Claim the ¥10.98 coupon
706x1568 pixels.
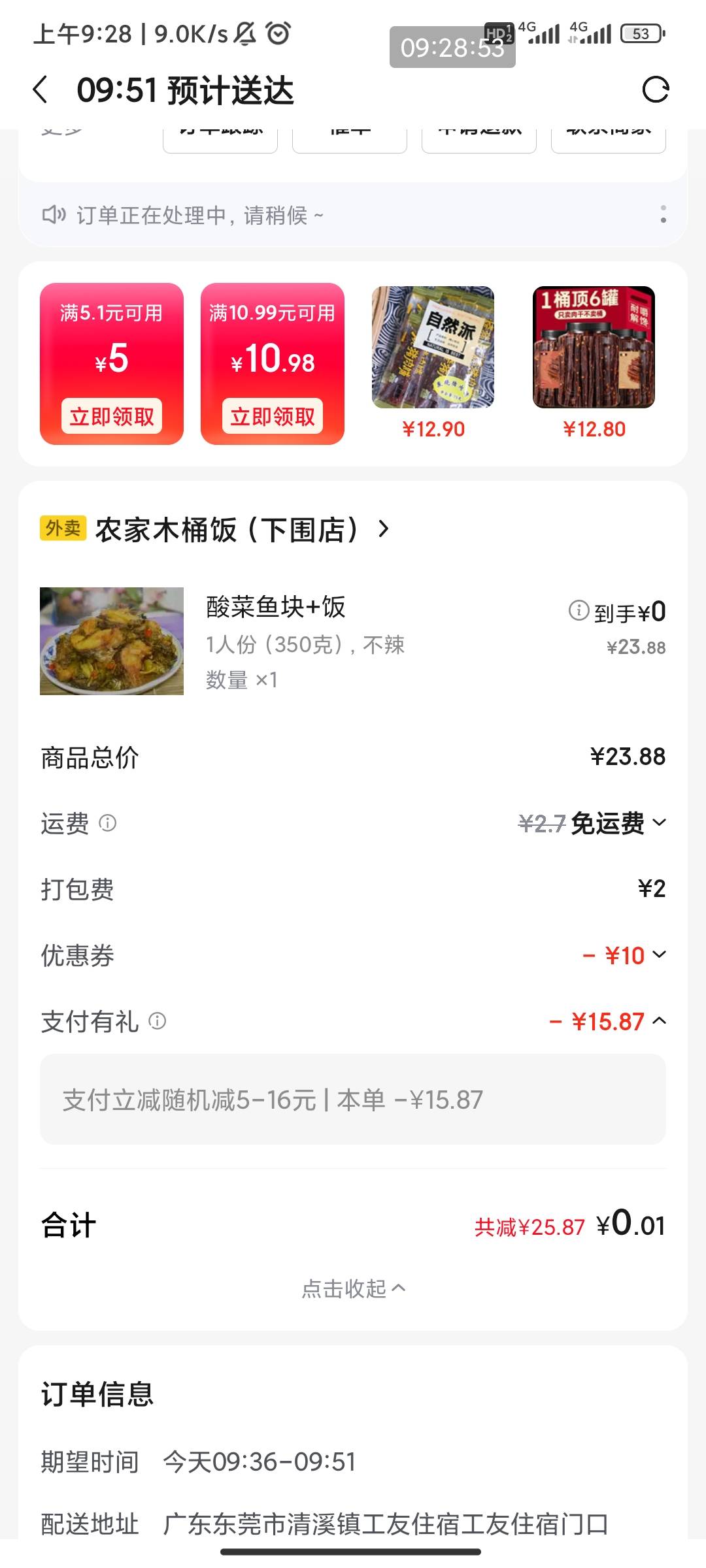point(273,416)
